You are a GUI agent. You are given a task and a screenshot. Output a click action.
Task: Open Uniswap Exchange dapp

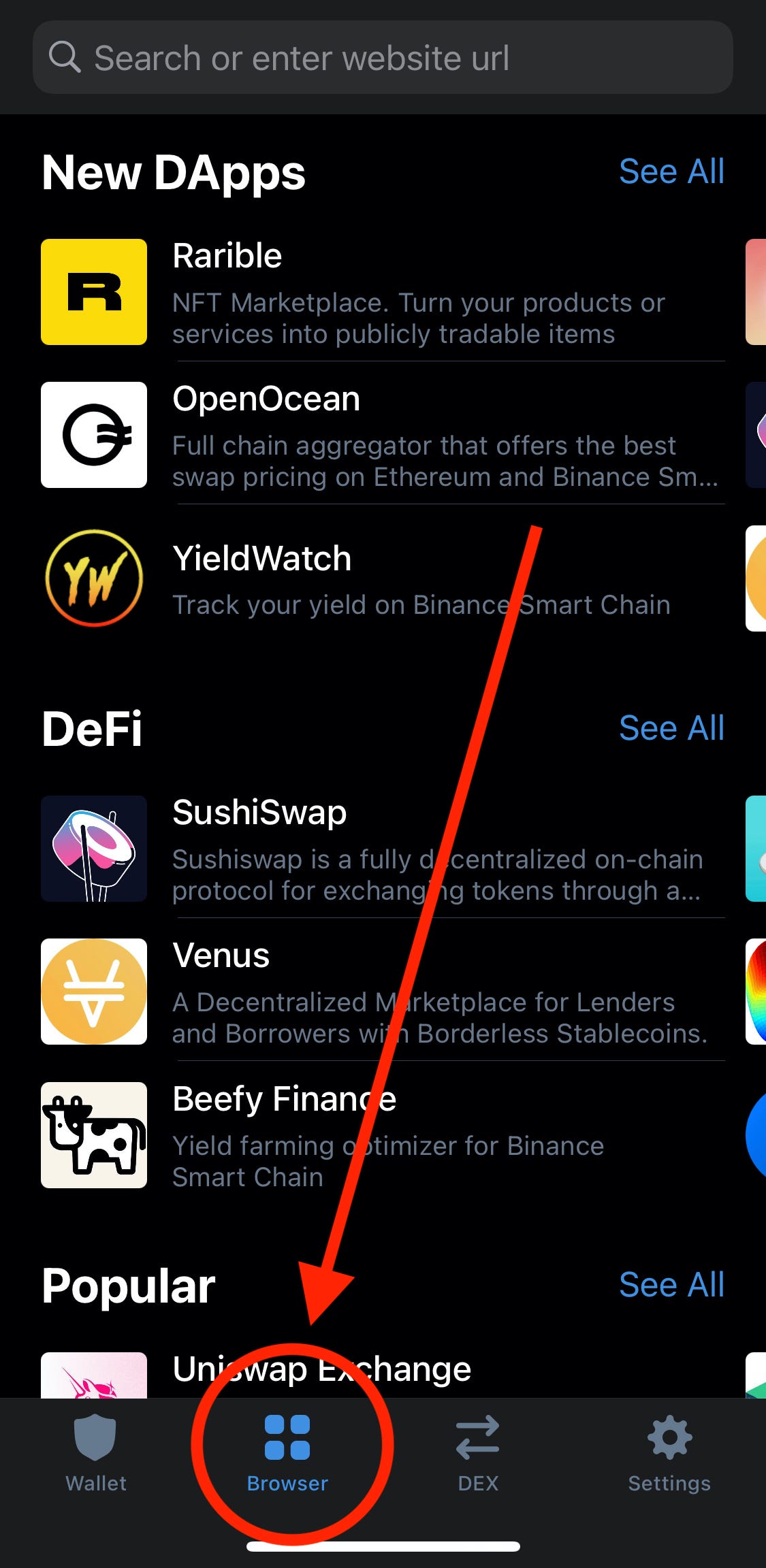(321, 1371)
